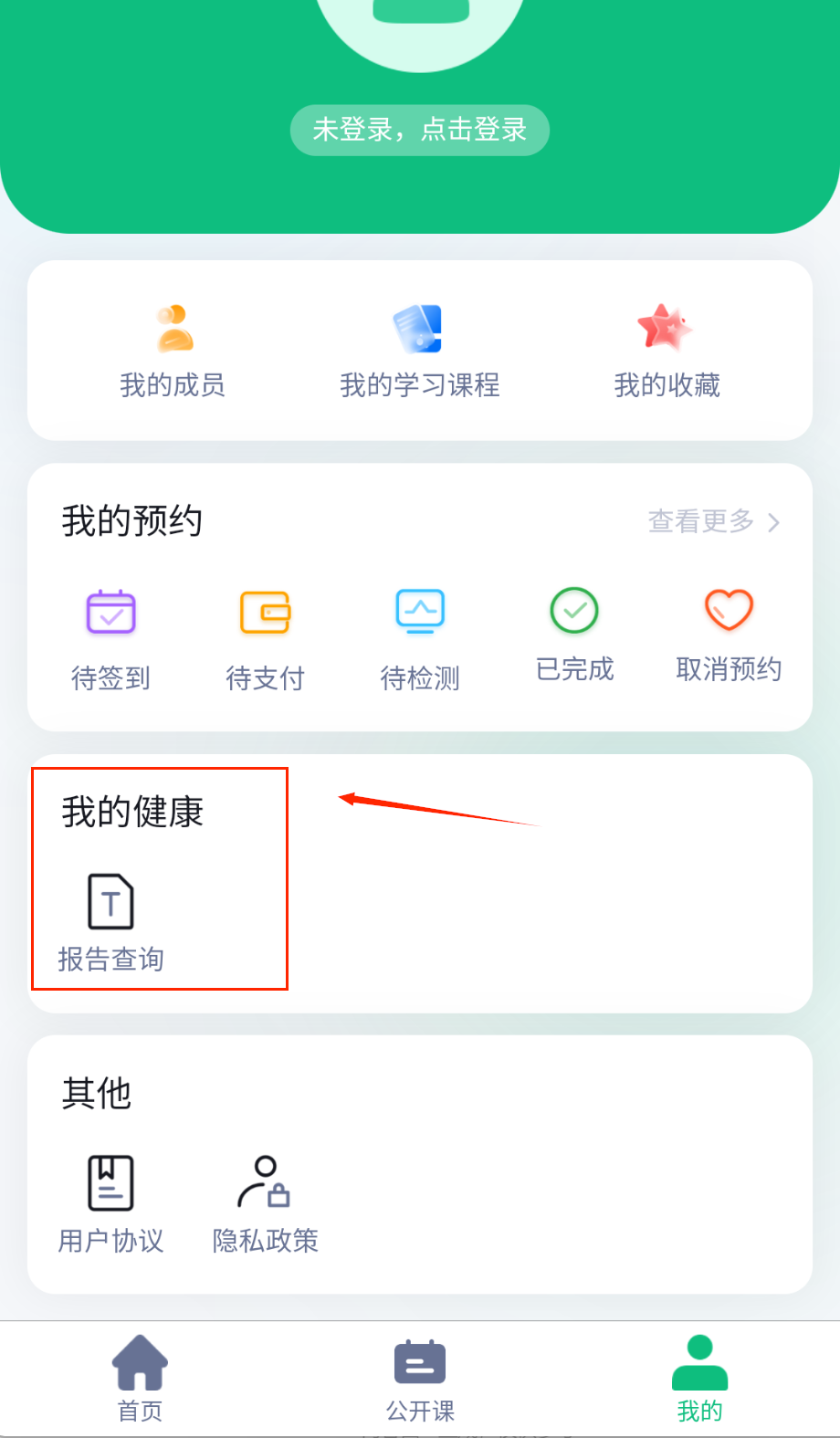840x1438 pixels.
Task: Open 用户协议
Action: click(110, 1203)
